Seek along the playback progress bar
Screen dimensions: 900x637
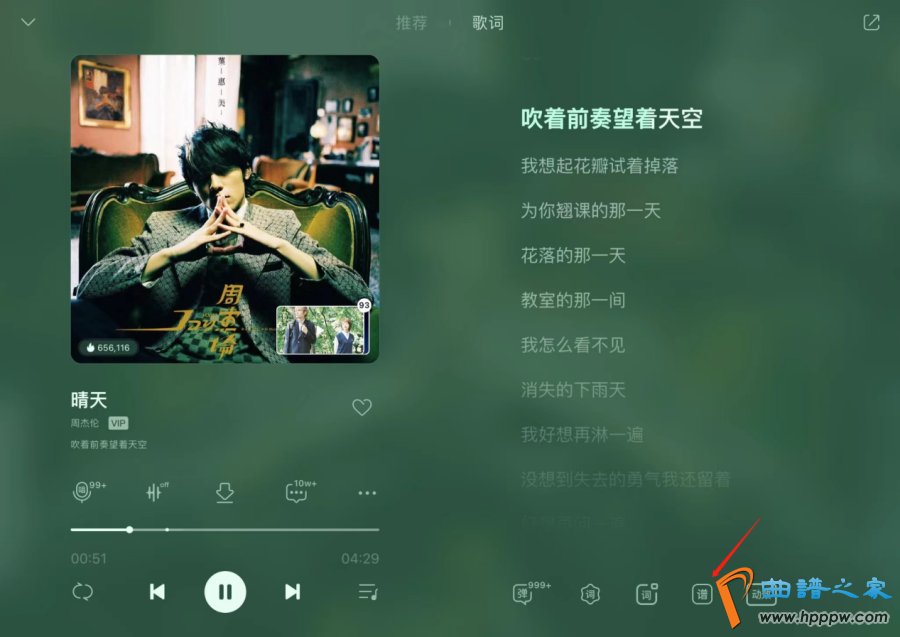225,529
